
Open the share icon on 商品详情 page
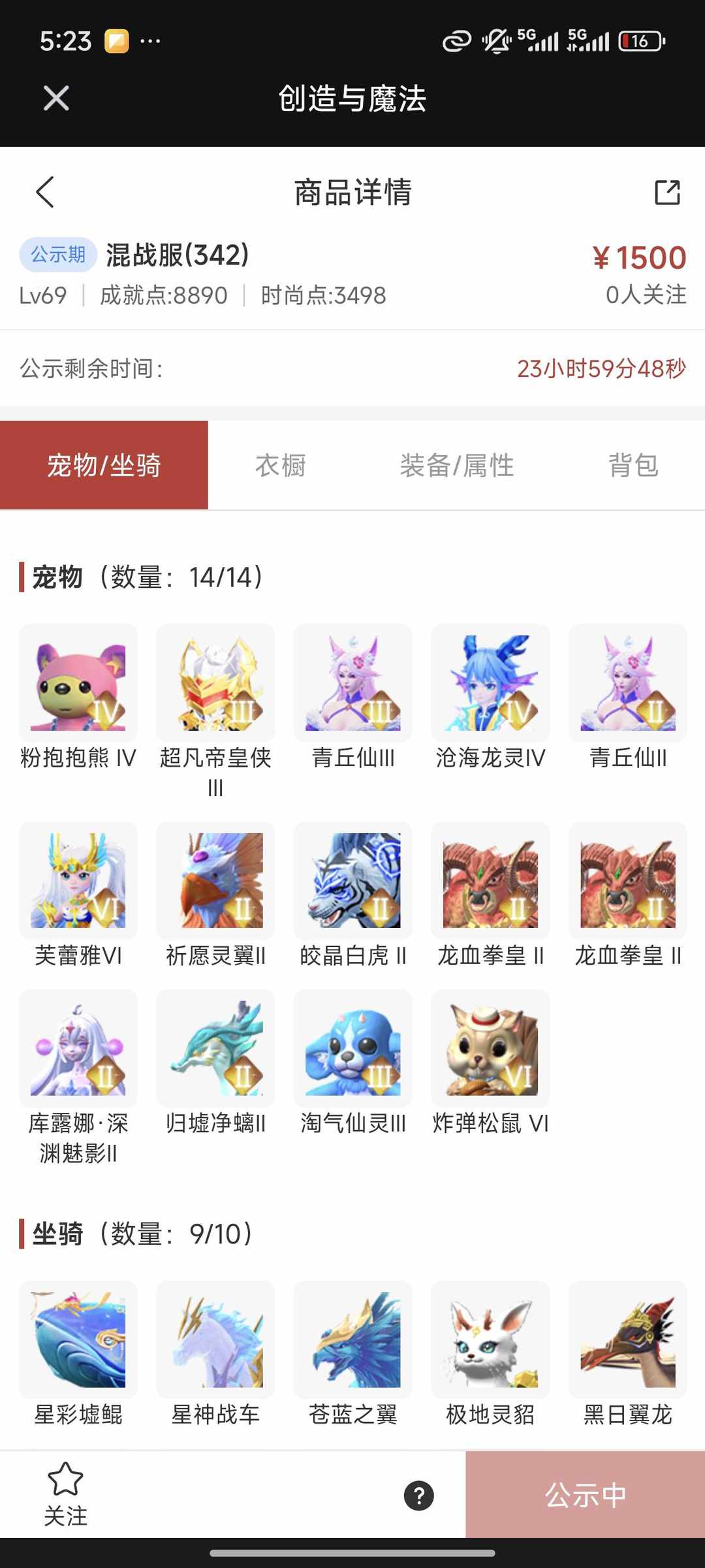(x=667, y=193)
